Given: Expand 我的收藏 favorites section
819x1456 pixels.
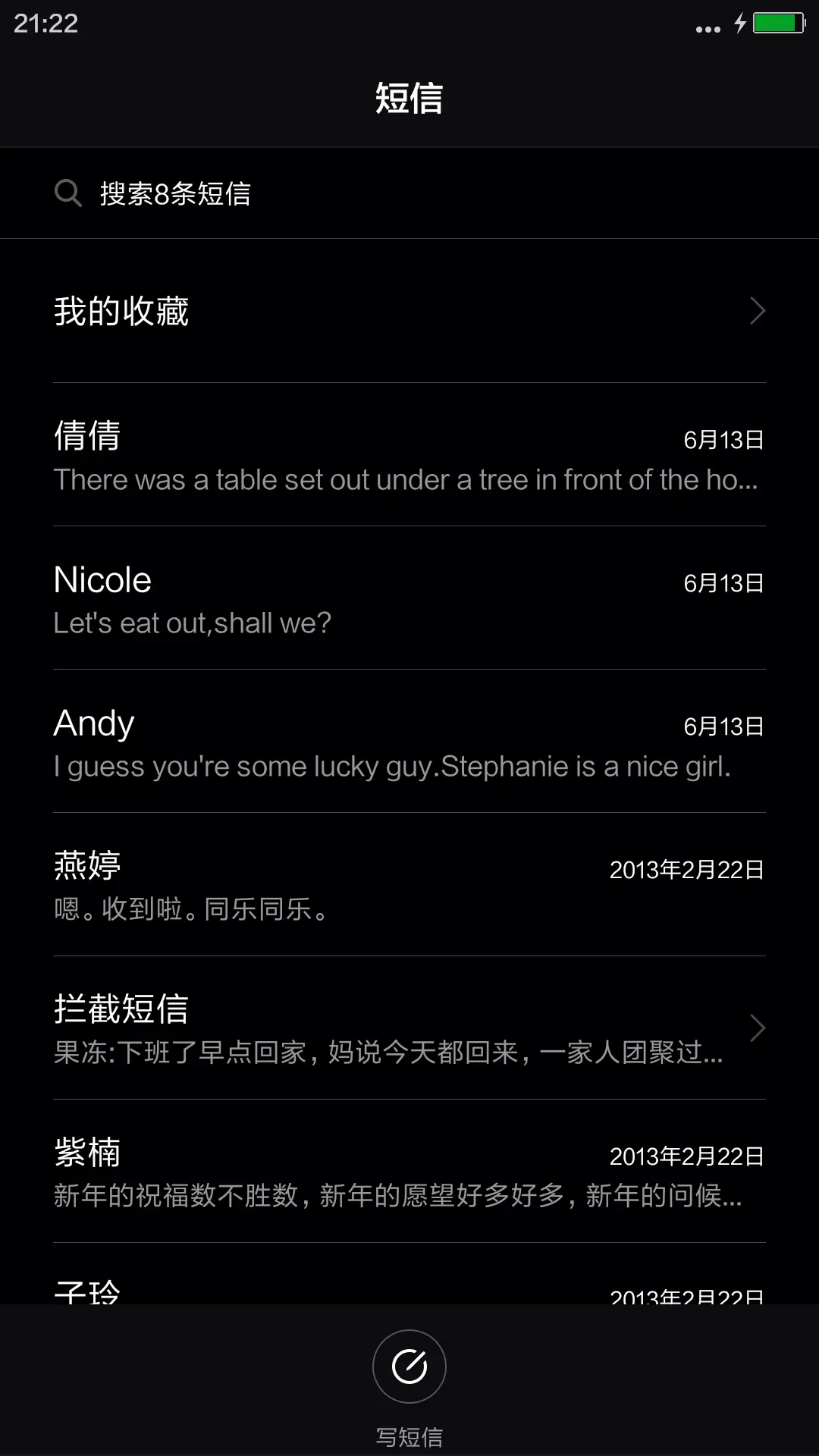Looking at the screenshot, I should point(409,311).
